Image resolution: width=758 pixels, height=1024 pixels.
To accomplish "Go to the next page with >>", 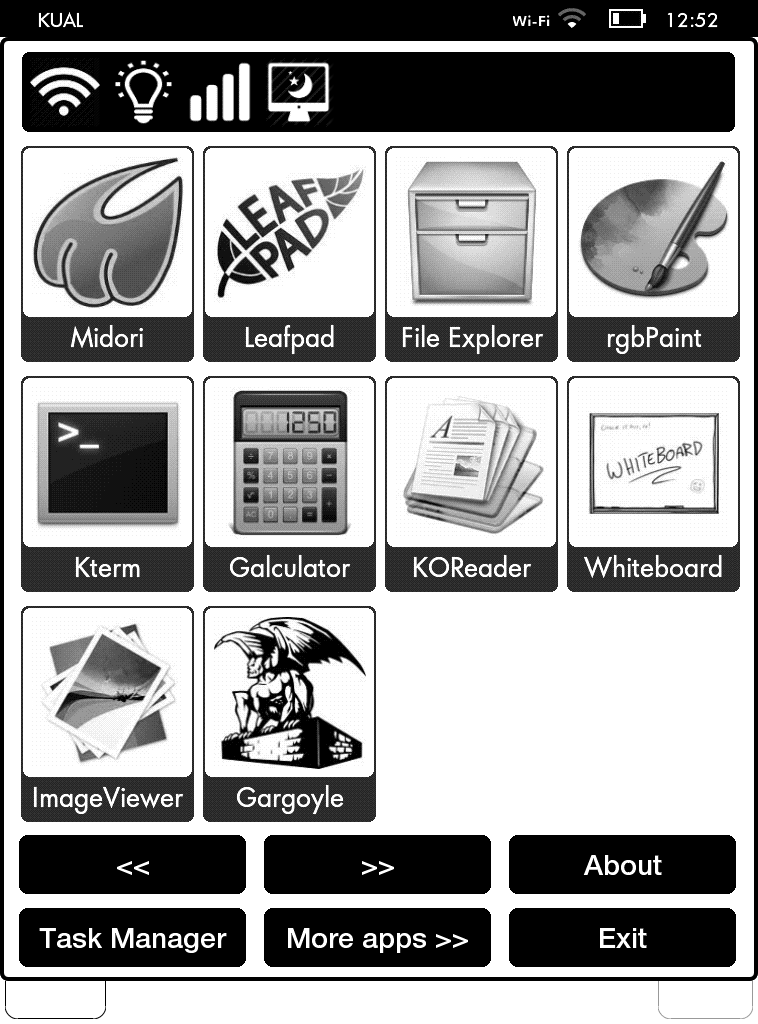I will click(x=377, y=865).
